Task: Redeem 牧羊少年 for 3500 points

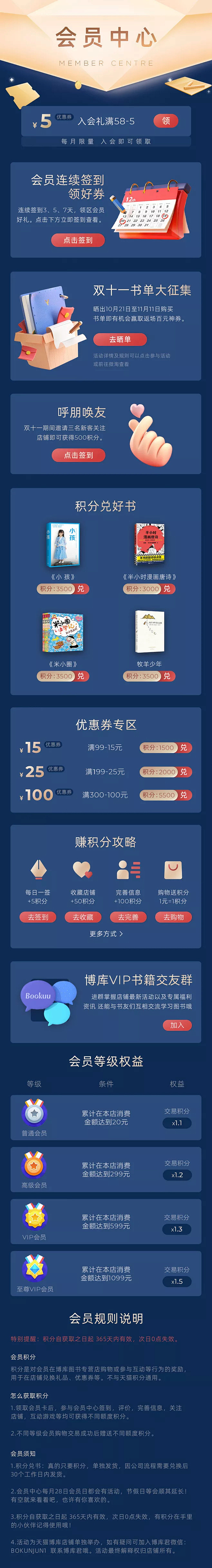Action: pos(166,676)
